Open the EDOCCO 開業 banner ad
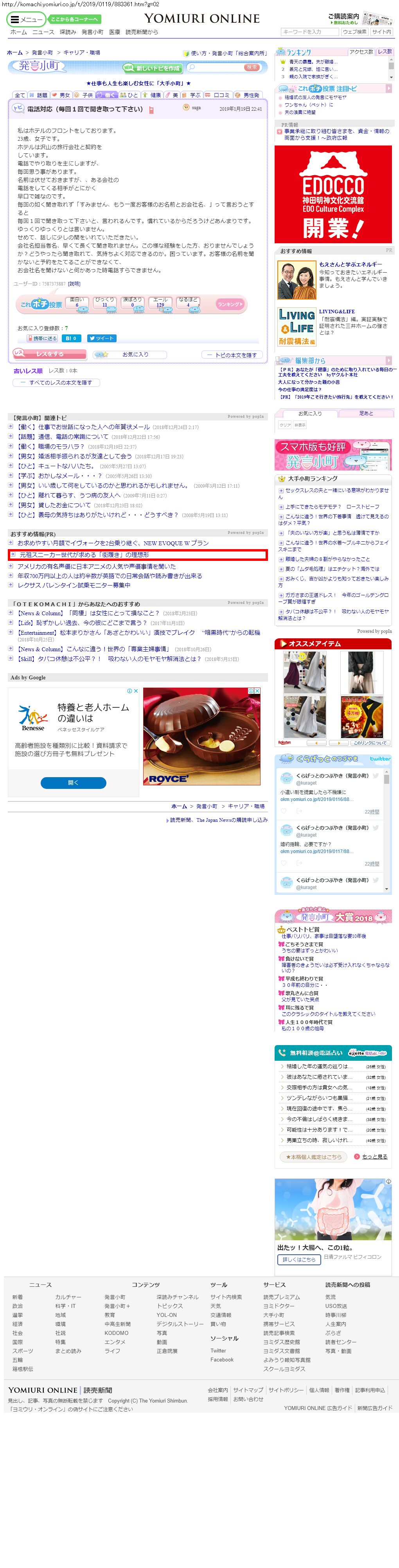 (x=332, y=194)
